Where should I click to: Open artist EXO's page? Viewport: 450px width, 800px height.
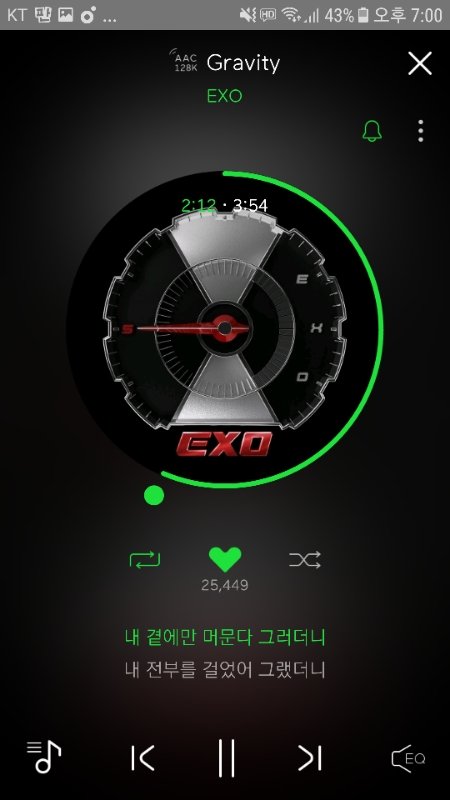click(224, 96)
